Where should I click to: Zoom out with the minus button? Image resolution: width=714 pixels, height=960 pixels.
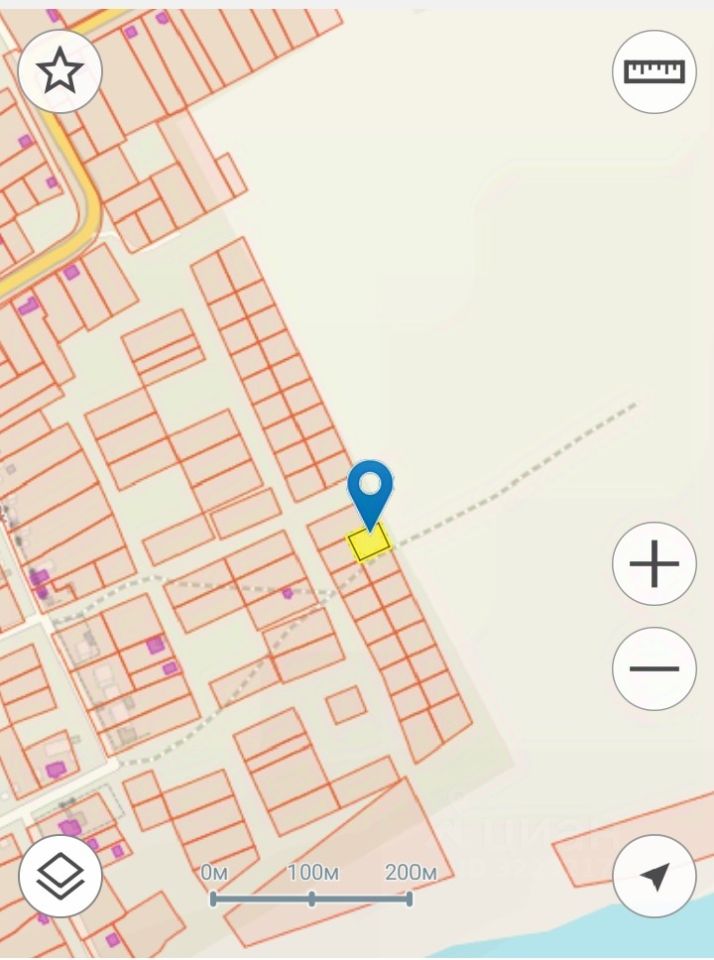point(654,669)
